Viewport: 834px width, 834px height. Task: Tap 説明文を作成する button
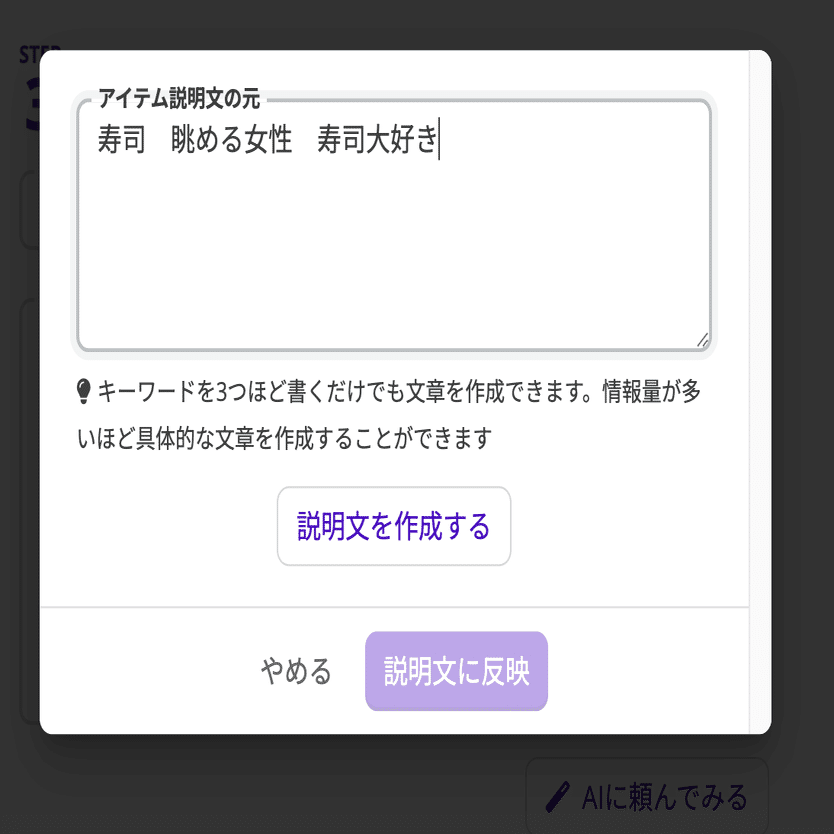[x=394, y=526]
